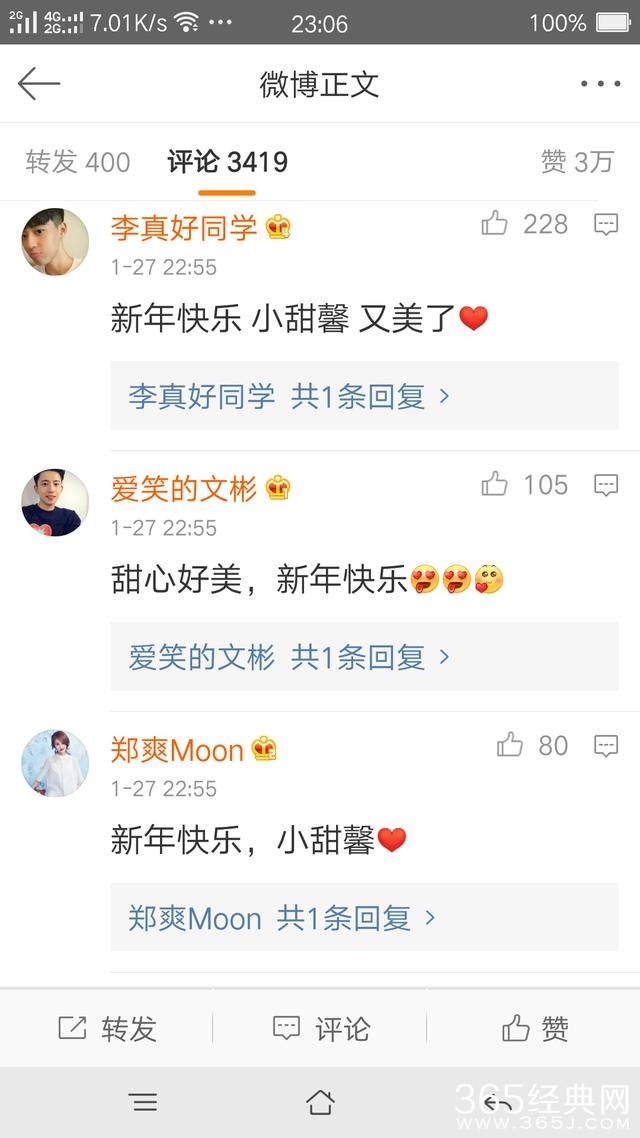Screen dimensions: 640x1138
Task: Expand the 1 reply under 李真好同学's comment
Action: point(289,396)
